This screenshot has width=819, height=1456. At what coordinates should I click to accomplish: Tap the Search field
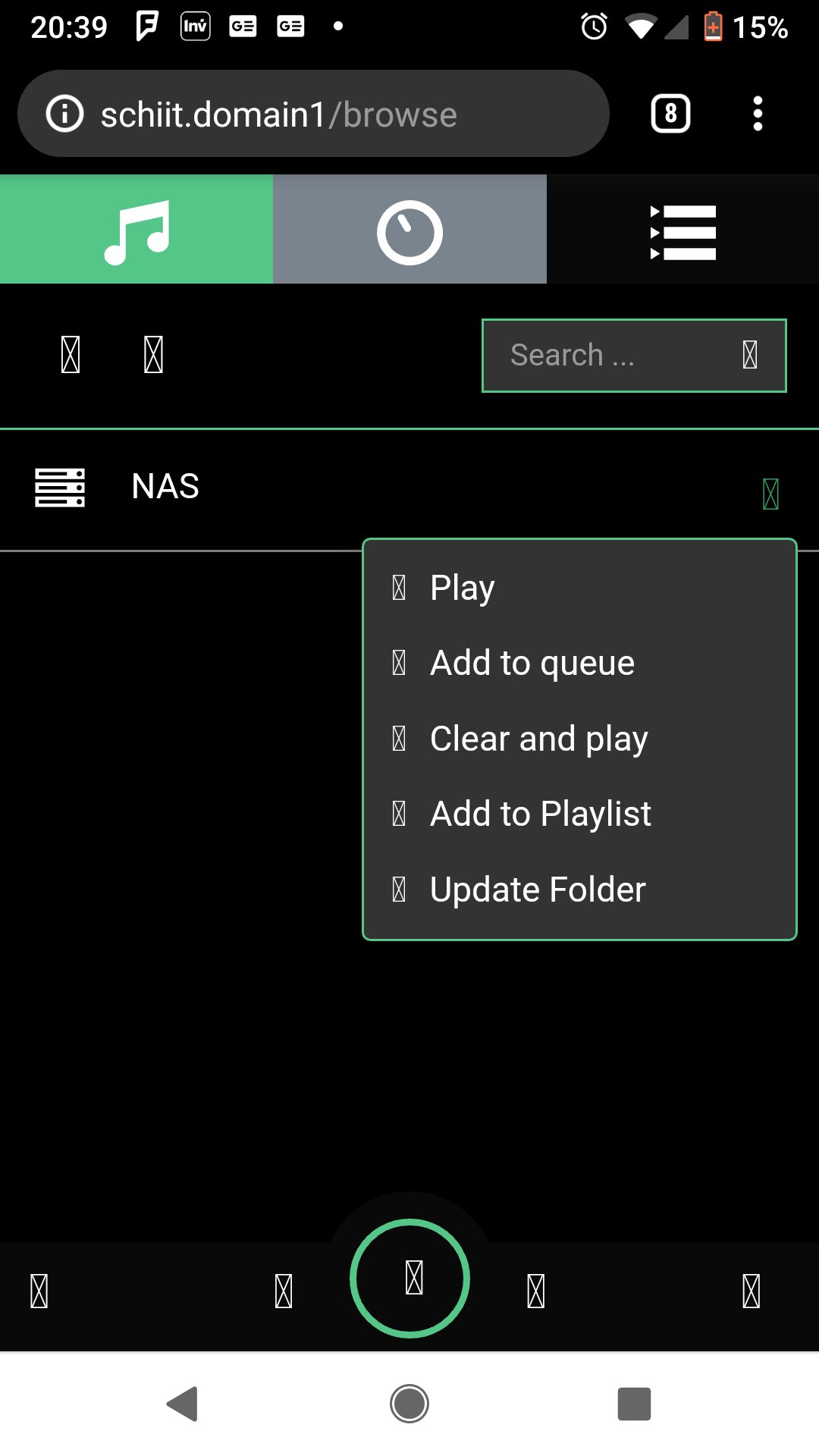[x=634, y=356]
